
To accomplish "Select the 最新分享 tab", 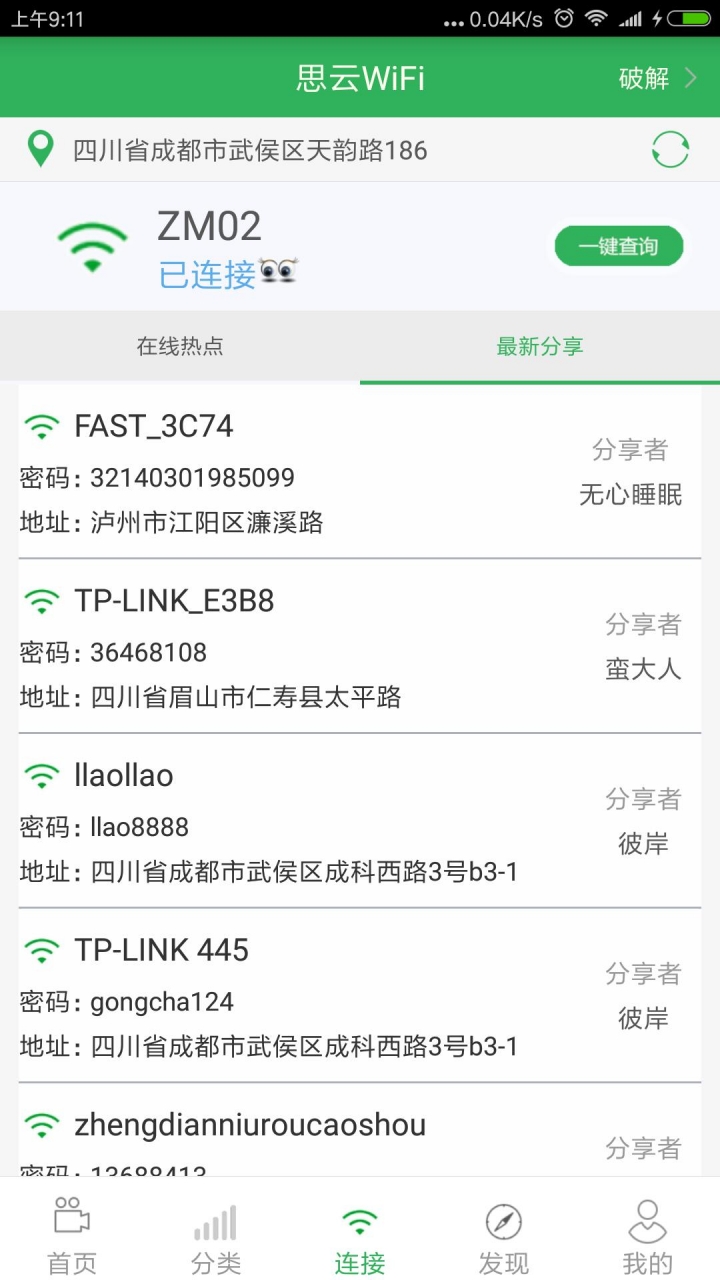I will (x=540, y=346).
